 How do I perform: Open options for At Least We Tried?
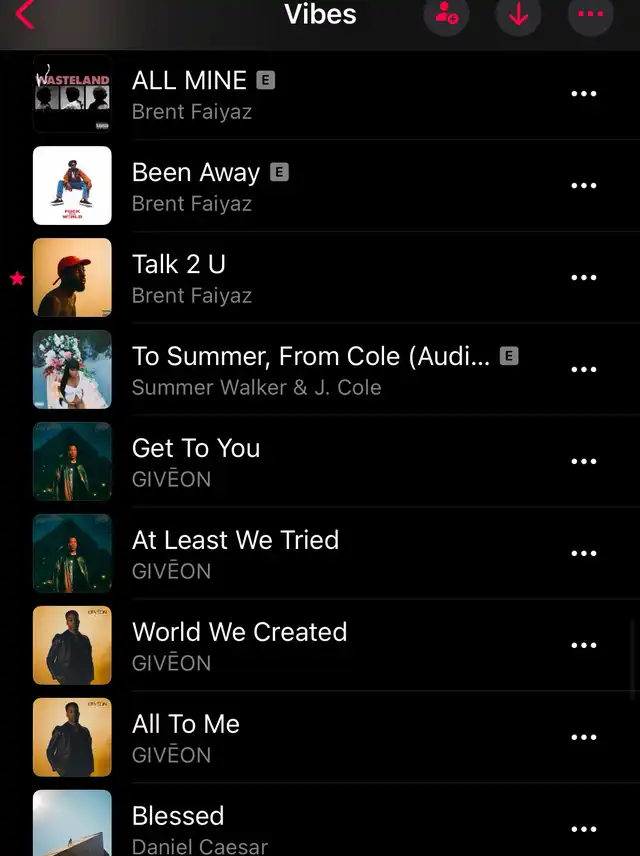click(x=583, y=554)
